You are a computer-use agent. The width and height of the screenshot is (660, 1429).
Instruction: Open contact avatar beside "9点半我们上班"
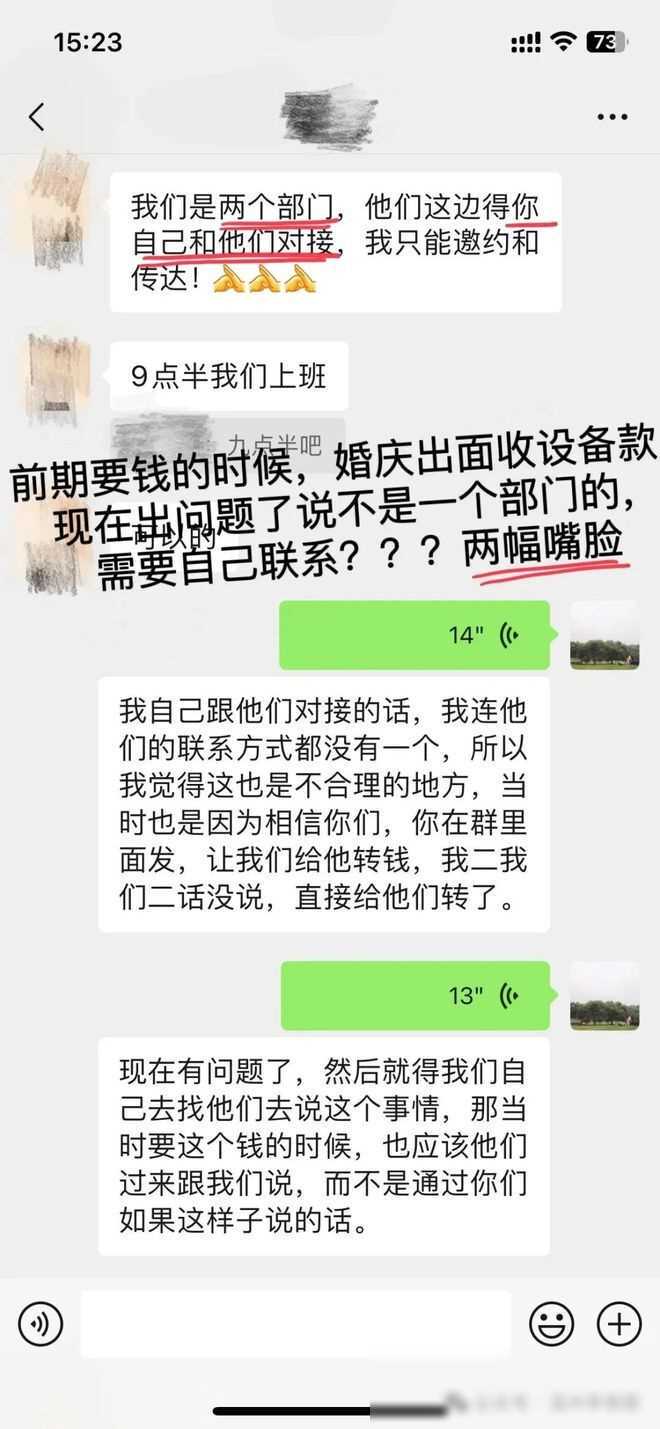(x=58, y=377)
